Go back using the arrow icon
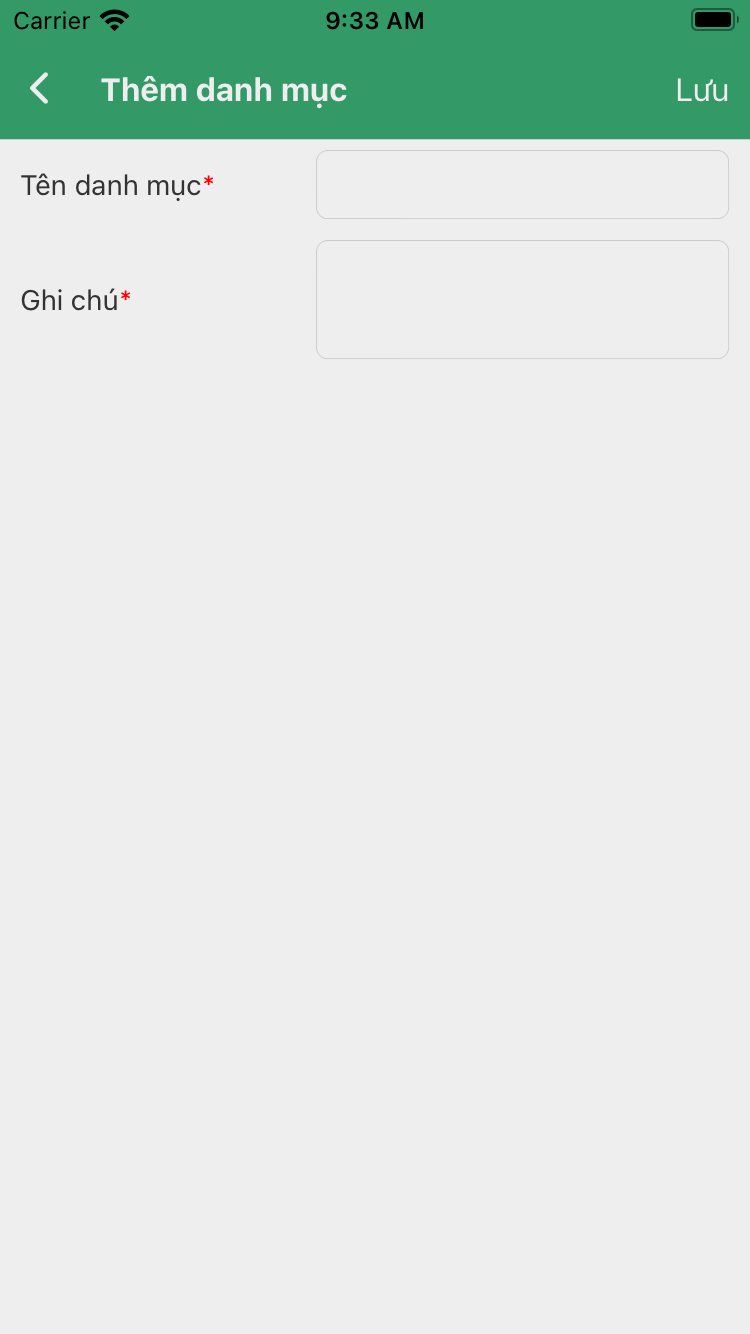Image resolution: width=750 pixels, height=1334 pixels. click(39, 89)
